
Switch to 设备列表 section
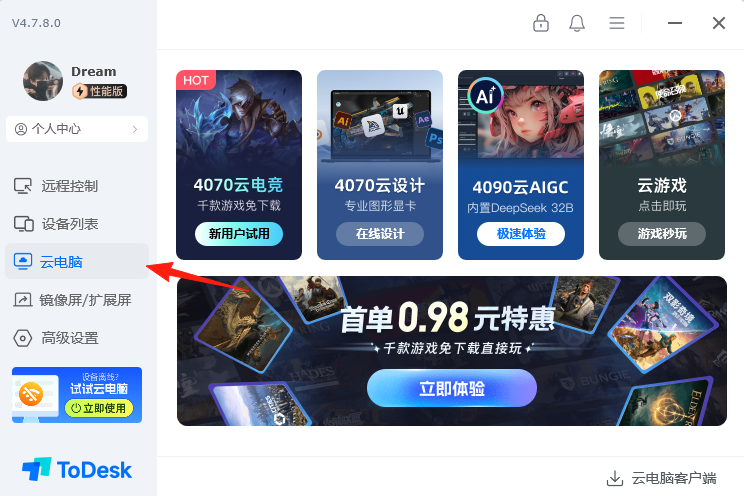69,224
